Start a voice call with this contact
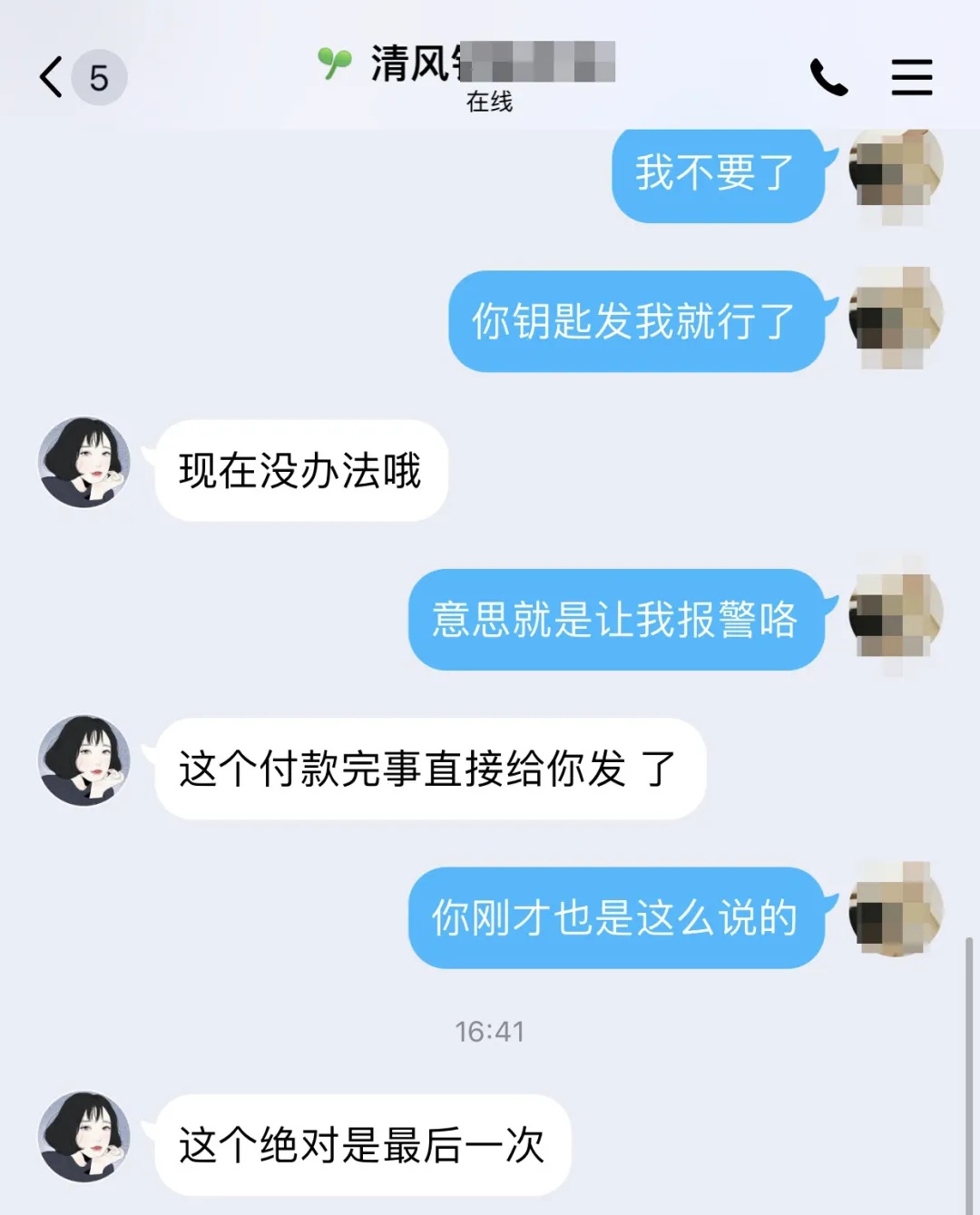Screen dimensions: 980x1215 828,77
